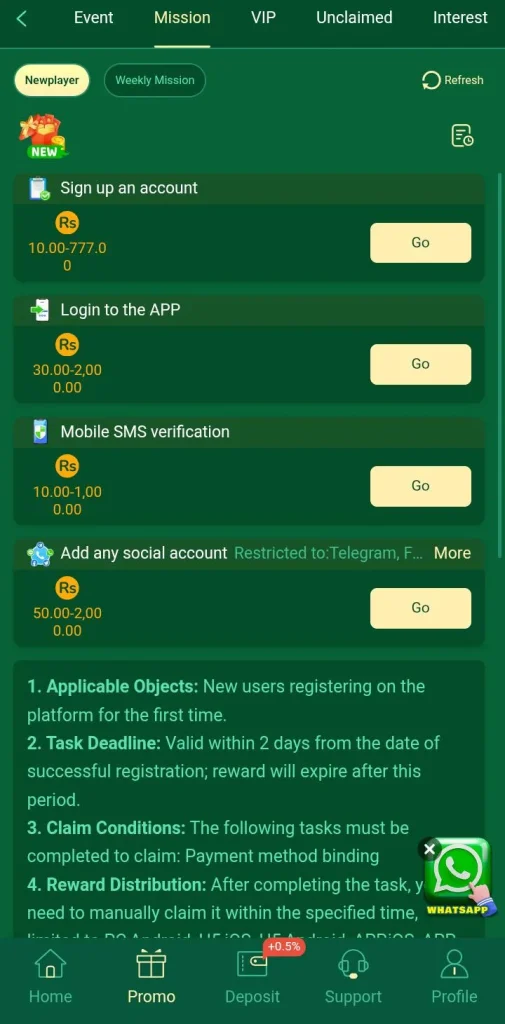
Task: Go to the Home tab
Action: tap(50, 978)
